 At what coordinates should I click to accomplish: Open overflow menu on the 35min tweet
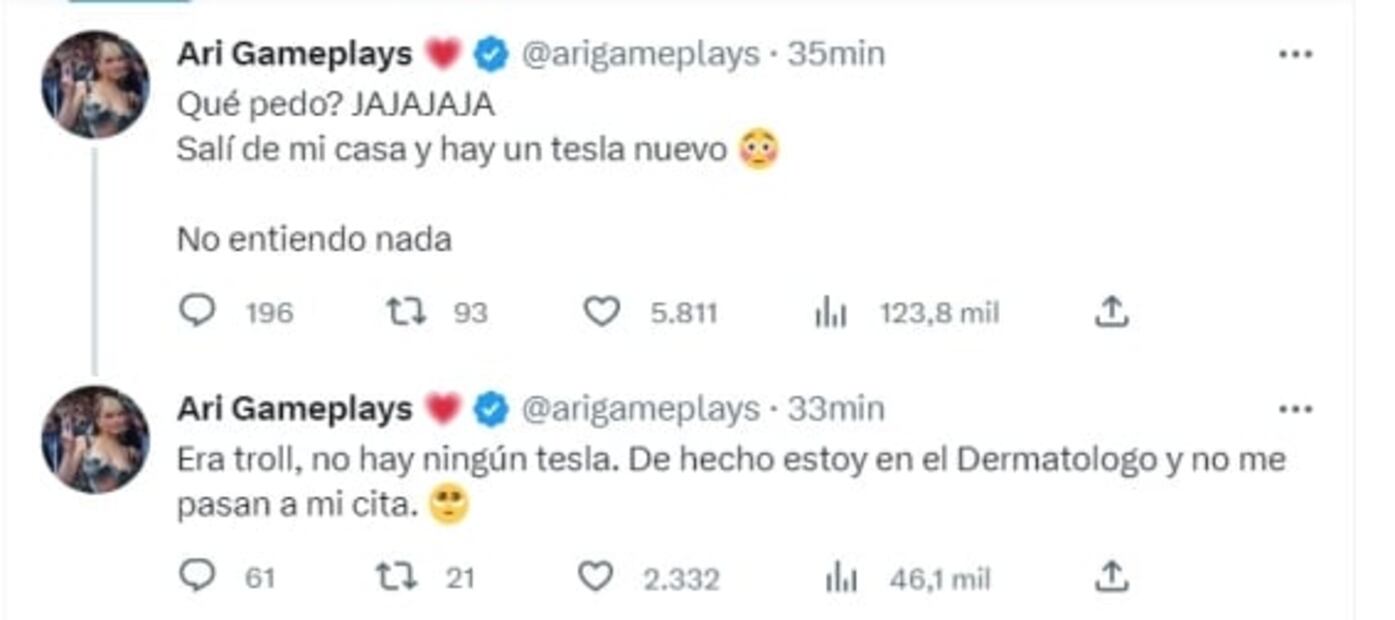tap(1296, 56)
